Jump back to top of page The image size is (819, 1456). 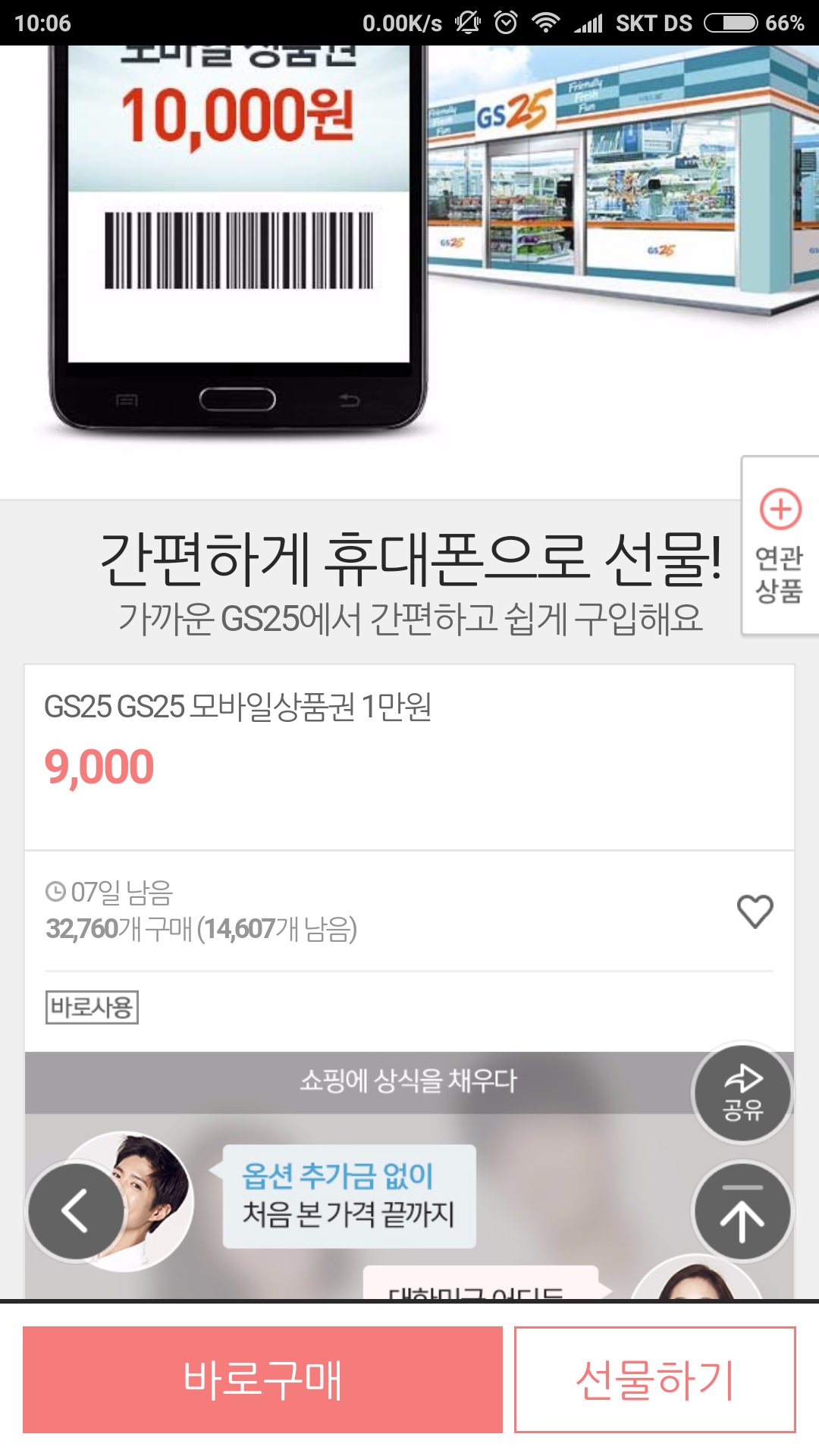742,1211
